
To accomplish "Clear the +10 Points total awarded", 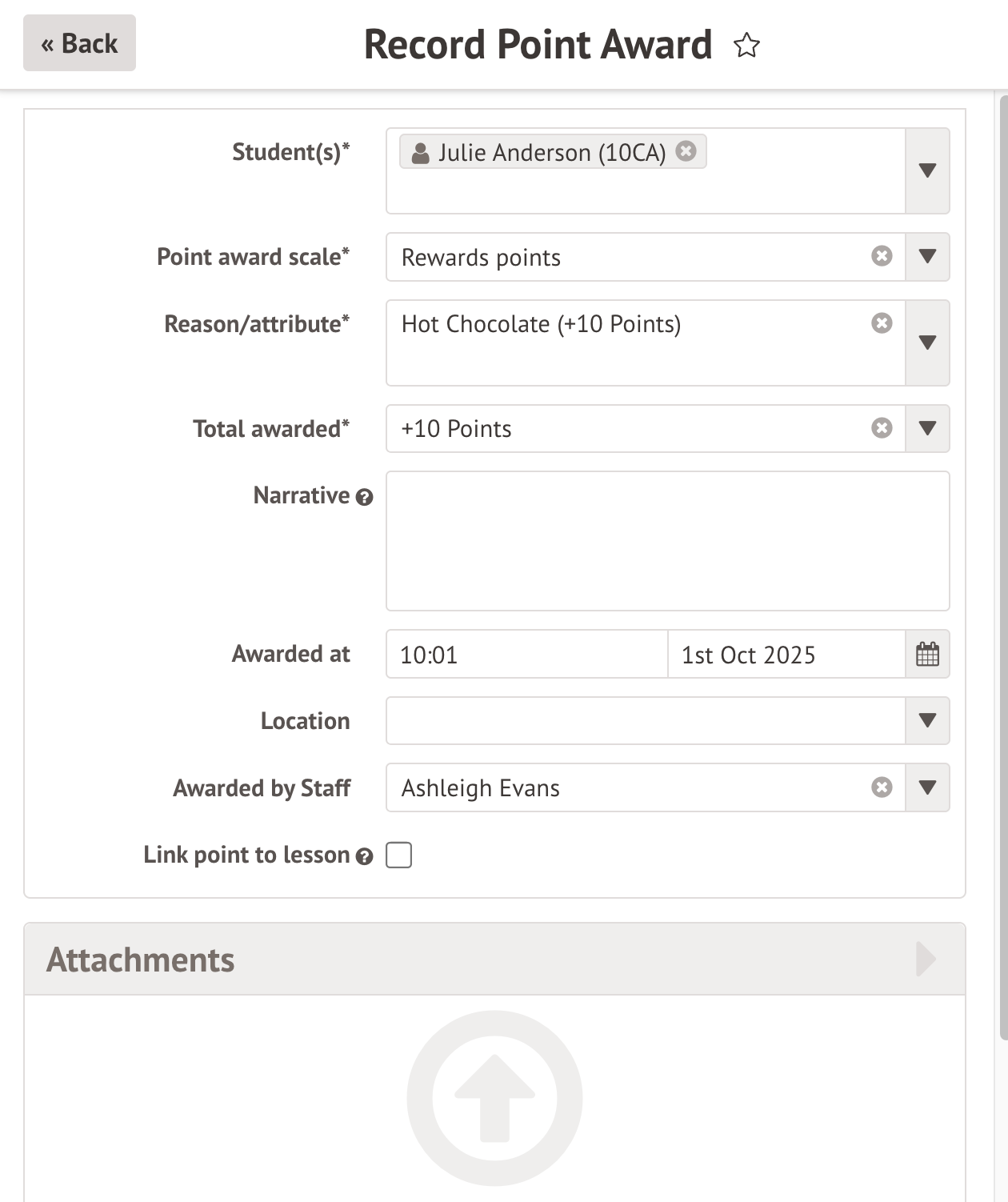I will point(882,428).
